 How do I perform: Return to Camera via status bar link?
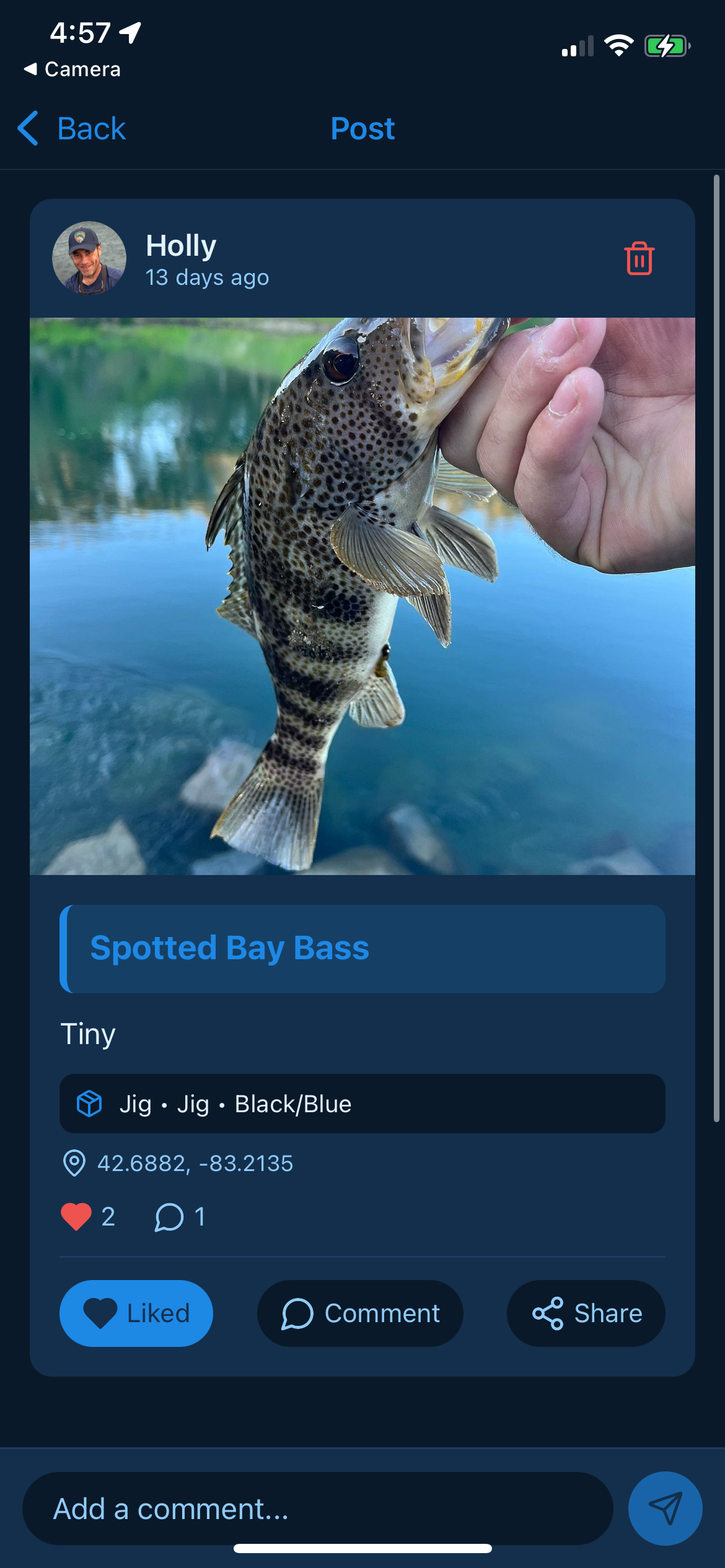[x=70, y=69]
